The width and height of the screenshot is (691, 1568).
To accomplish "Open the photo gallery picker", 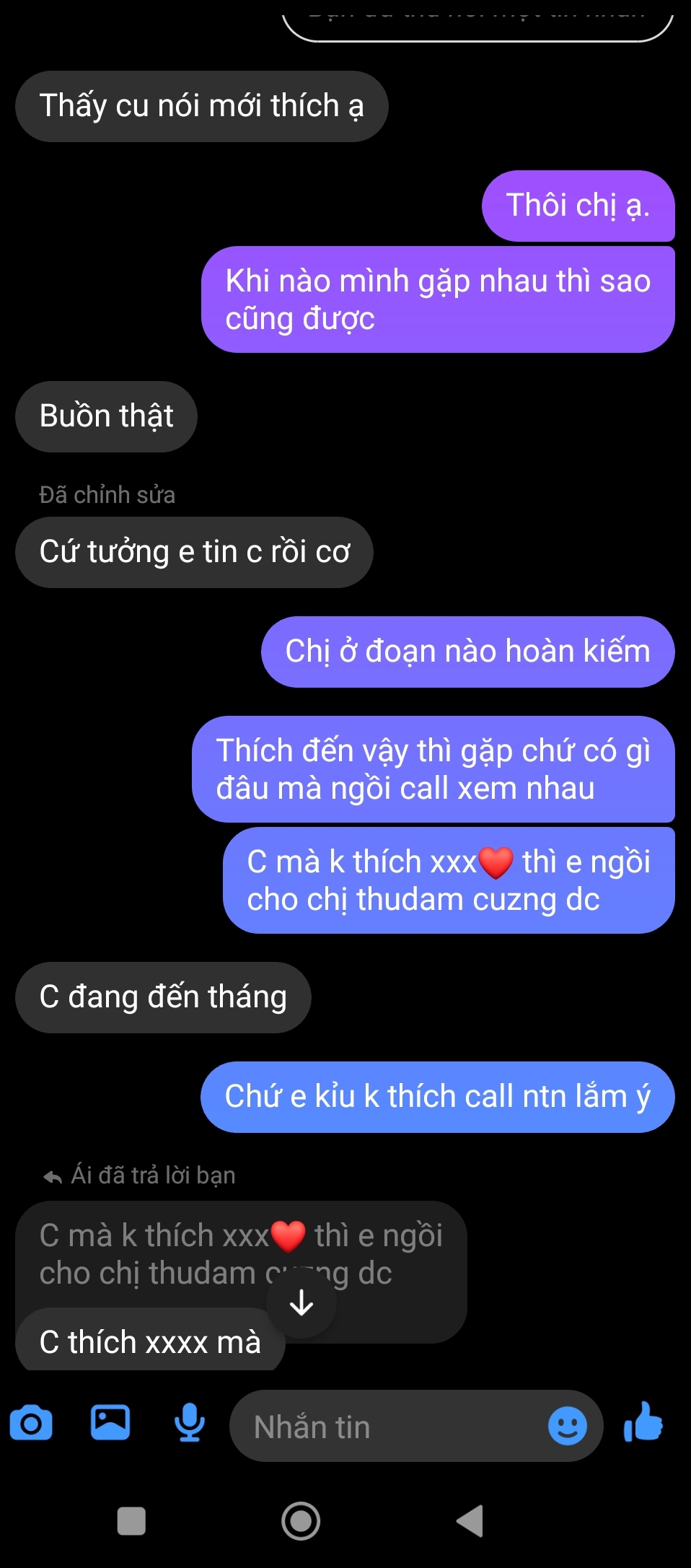I will 110,1423.
